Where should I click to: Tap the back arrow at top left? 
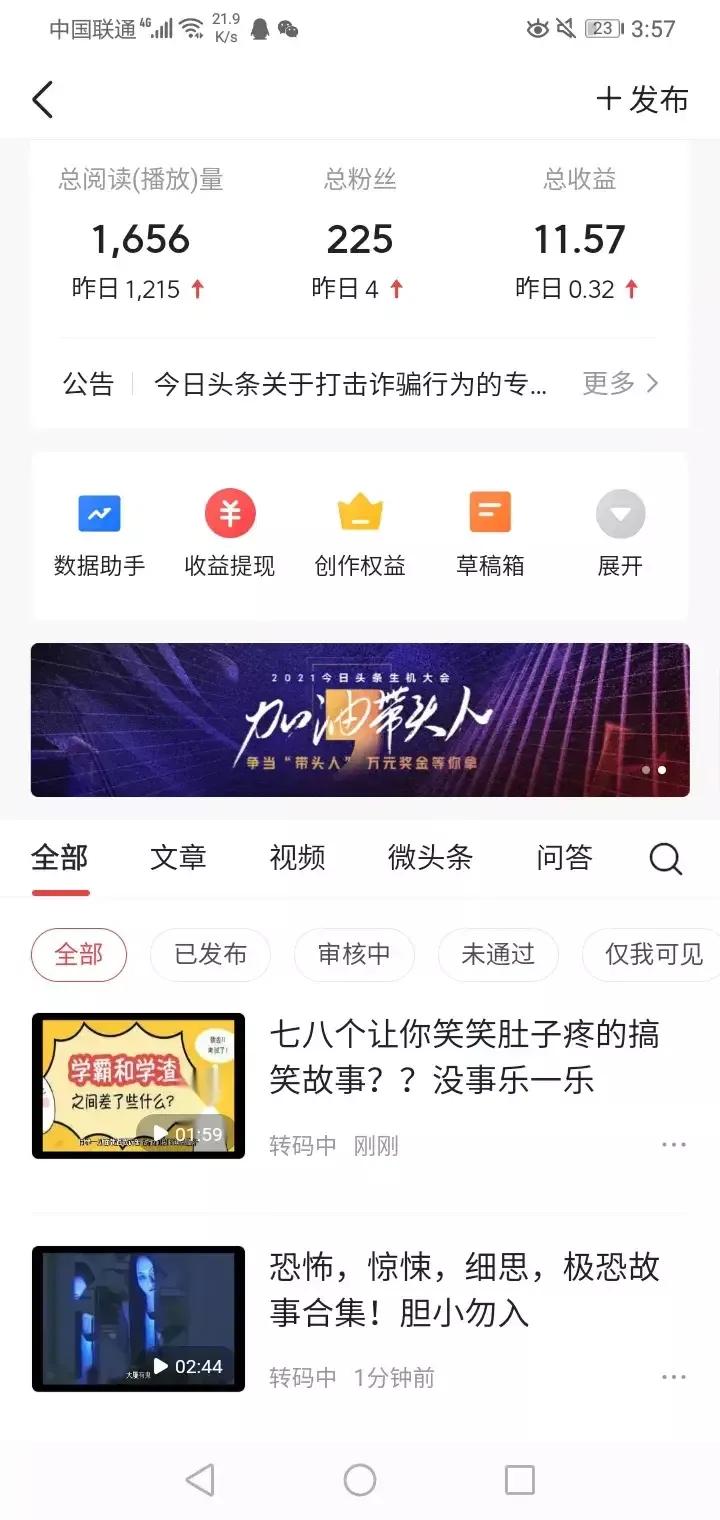pyautogui.click(x=42, y=99)
